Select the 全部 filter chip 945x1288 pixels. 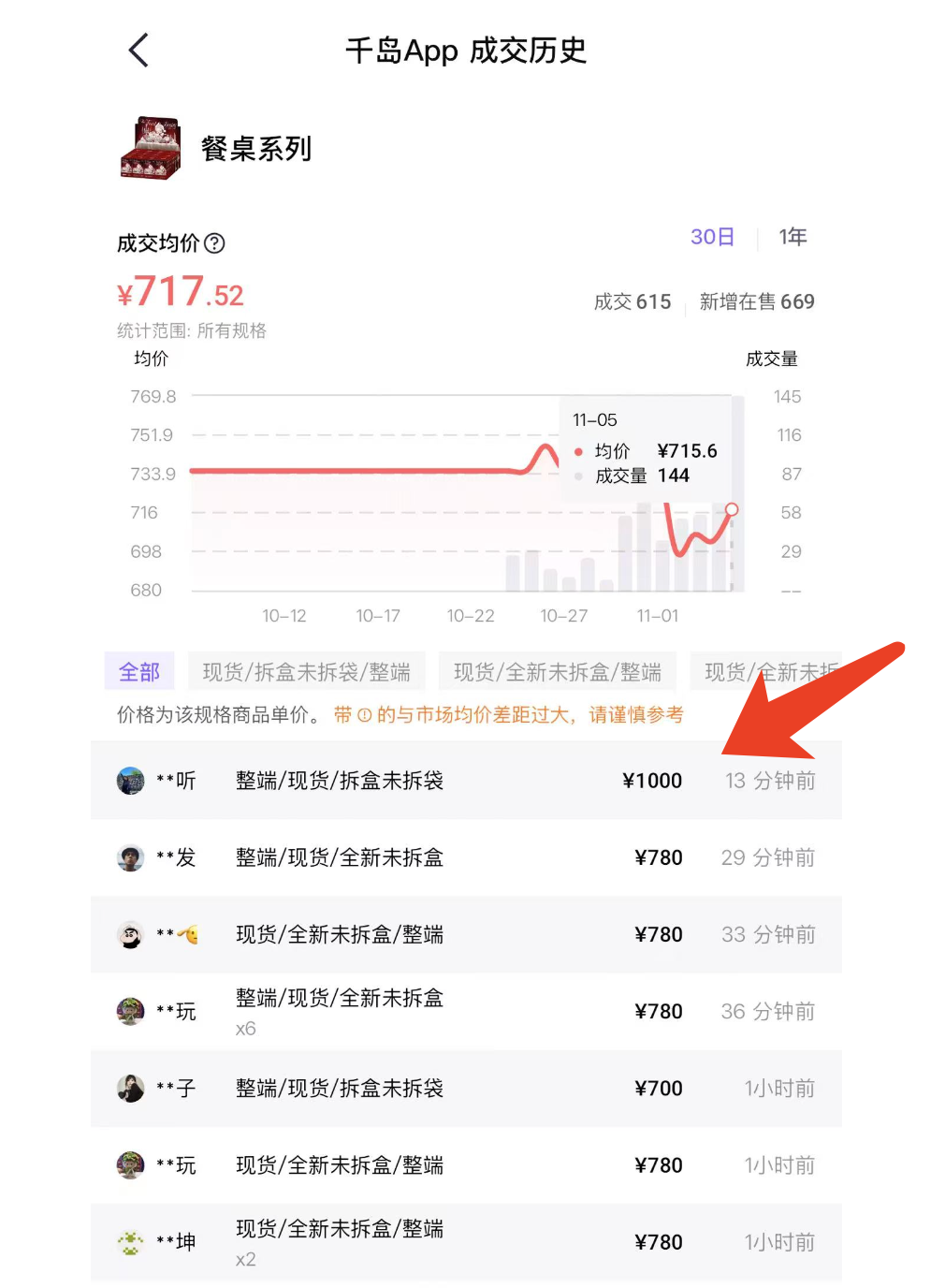point(139,672)
